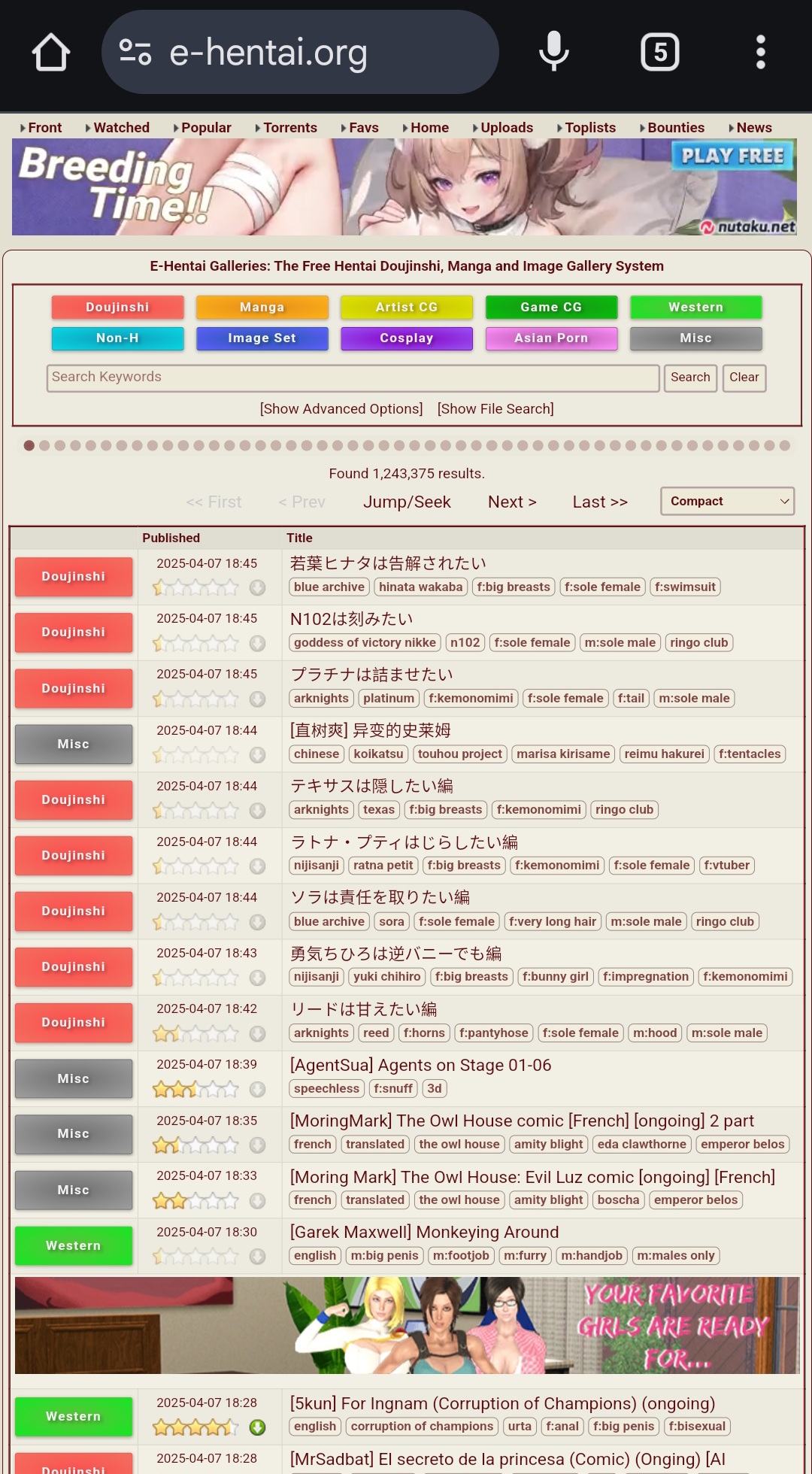Expand Show Advanced Options
The image size is (812, 1474).
[x=341, y=409]
